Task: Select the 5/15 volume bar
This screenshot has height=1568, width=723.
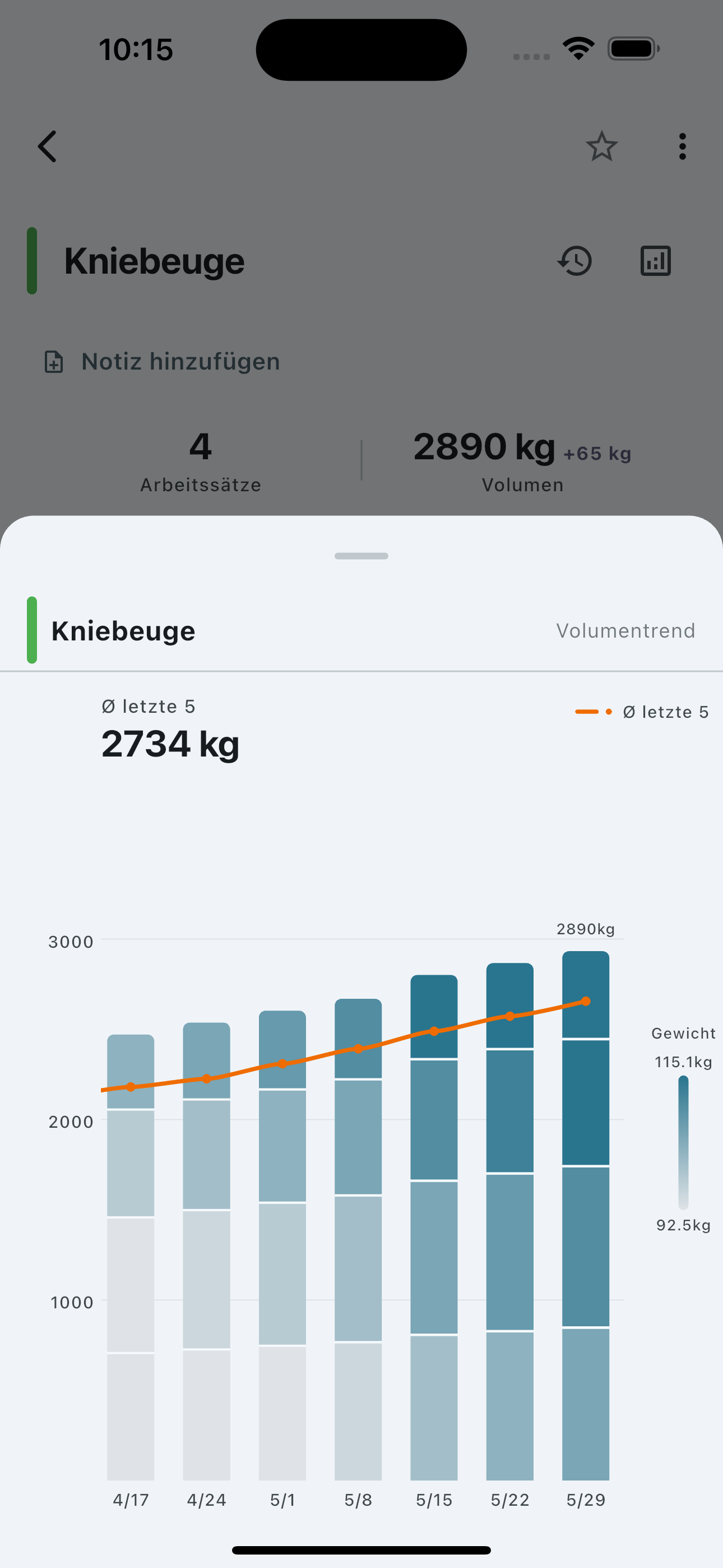Action: coord(434,1227)
